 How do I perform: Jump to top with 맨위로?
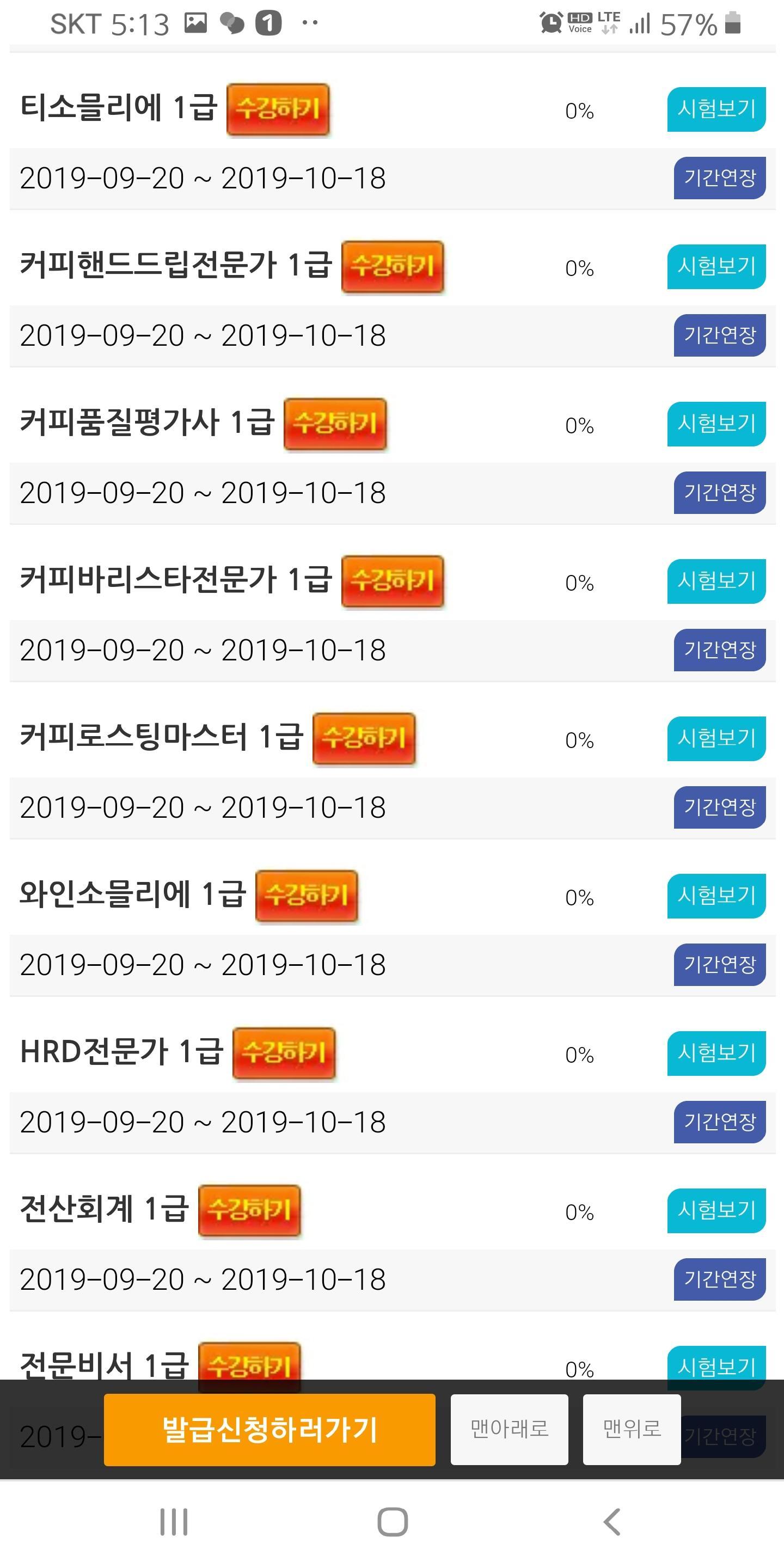tap(631, 1429)
